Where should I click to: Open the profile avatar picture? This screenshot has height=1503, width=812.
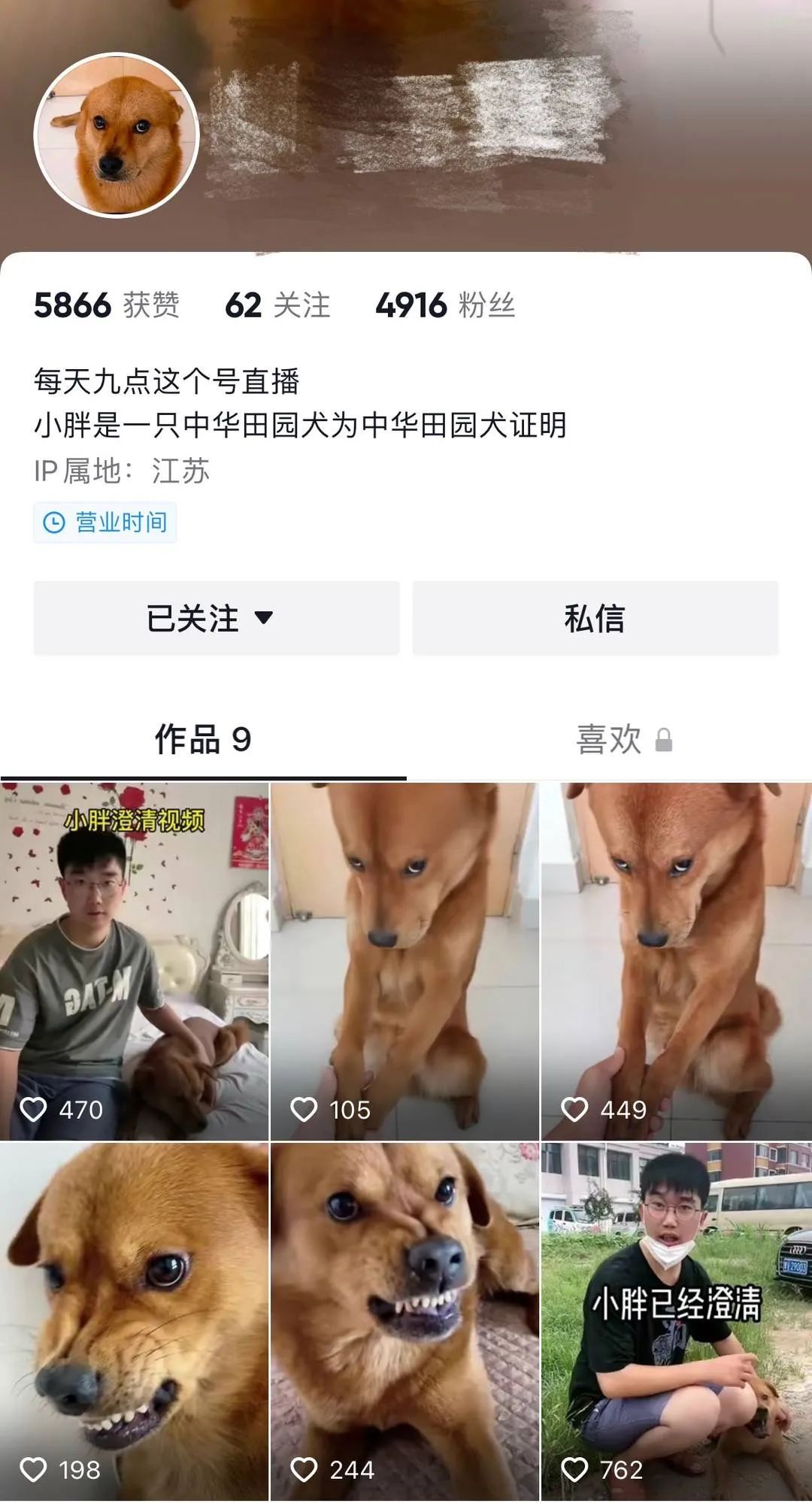click(x=117, y=135)
